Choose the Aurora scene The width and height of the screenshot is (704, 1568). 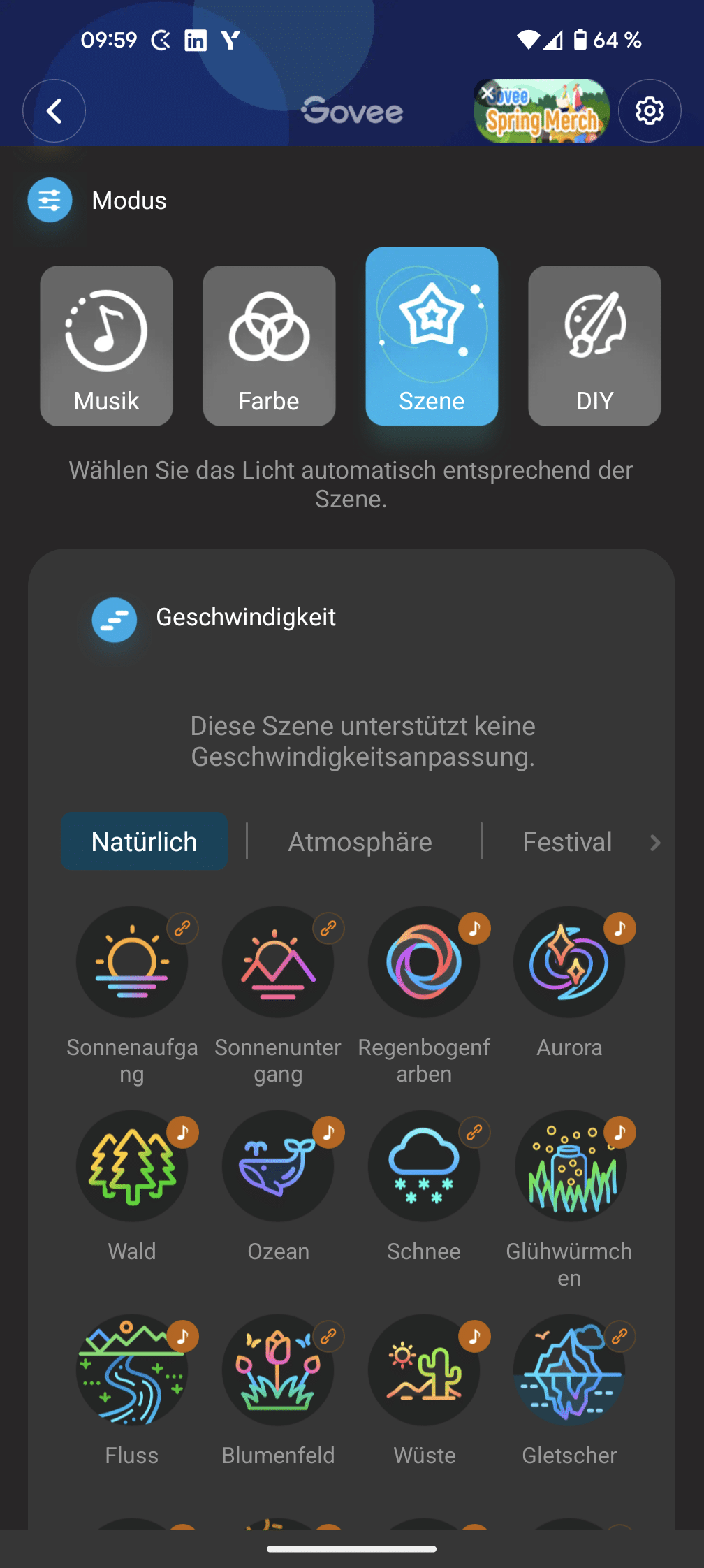pyautogui.click(x=569, y=962)
